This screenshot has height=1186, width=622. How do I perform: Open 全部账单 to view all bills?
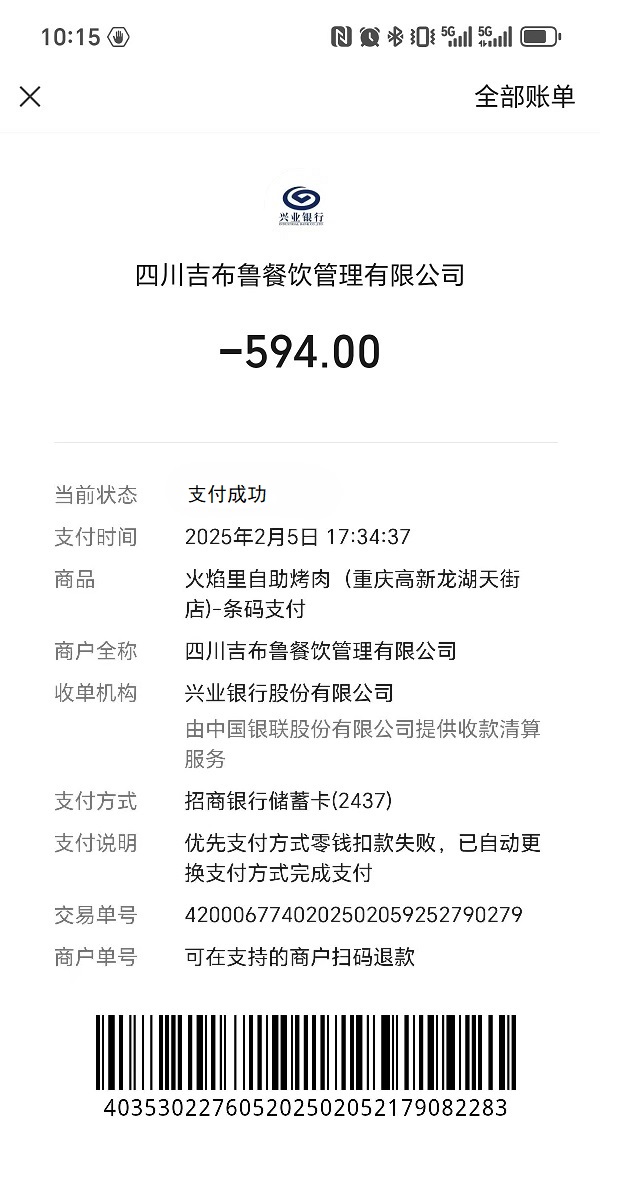pyautogui.click(x=524, y=97)
